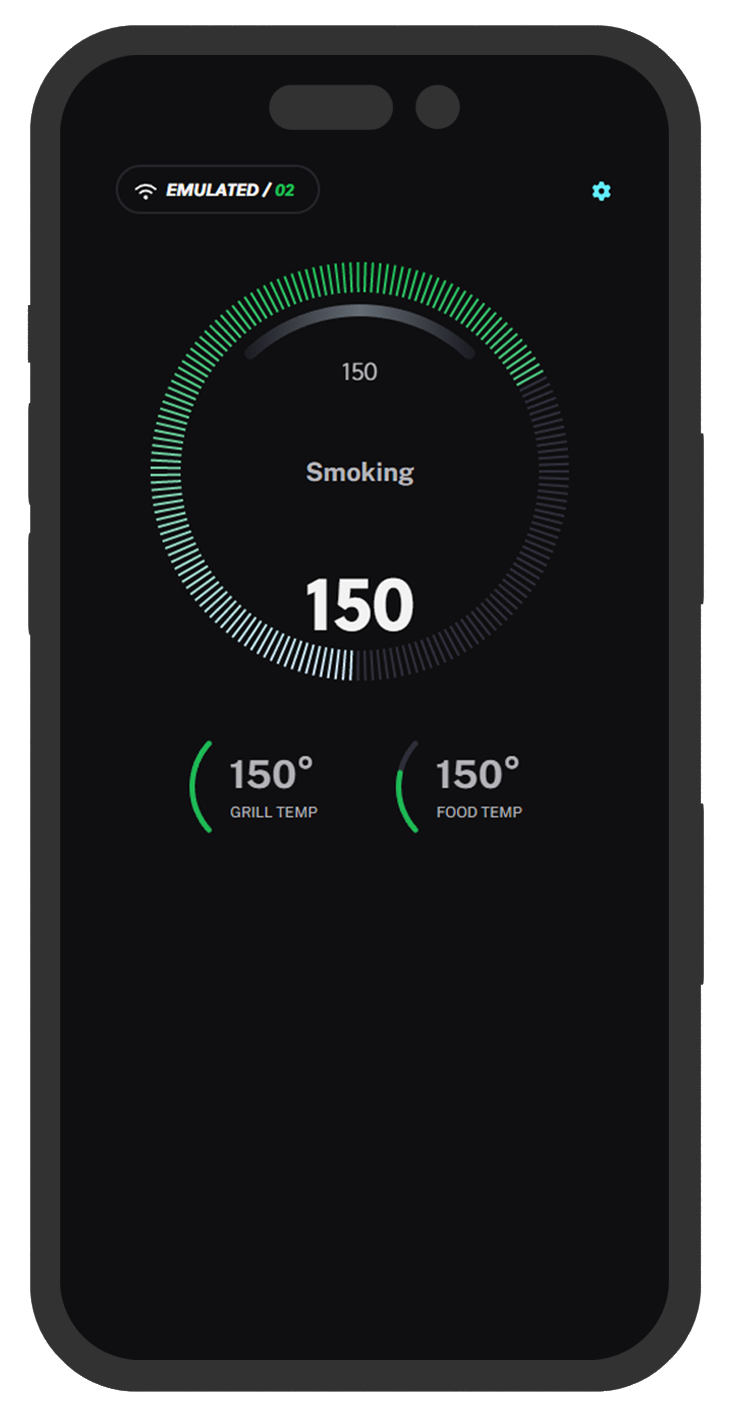This screenshot has height=1428, width=734.
Task: Open the Food Temp gauge
Action: pos(461,787)
